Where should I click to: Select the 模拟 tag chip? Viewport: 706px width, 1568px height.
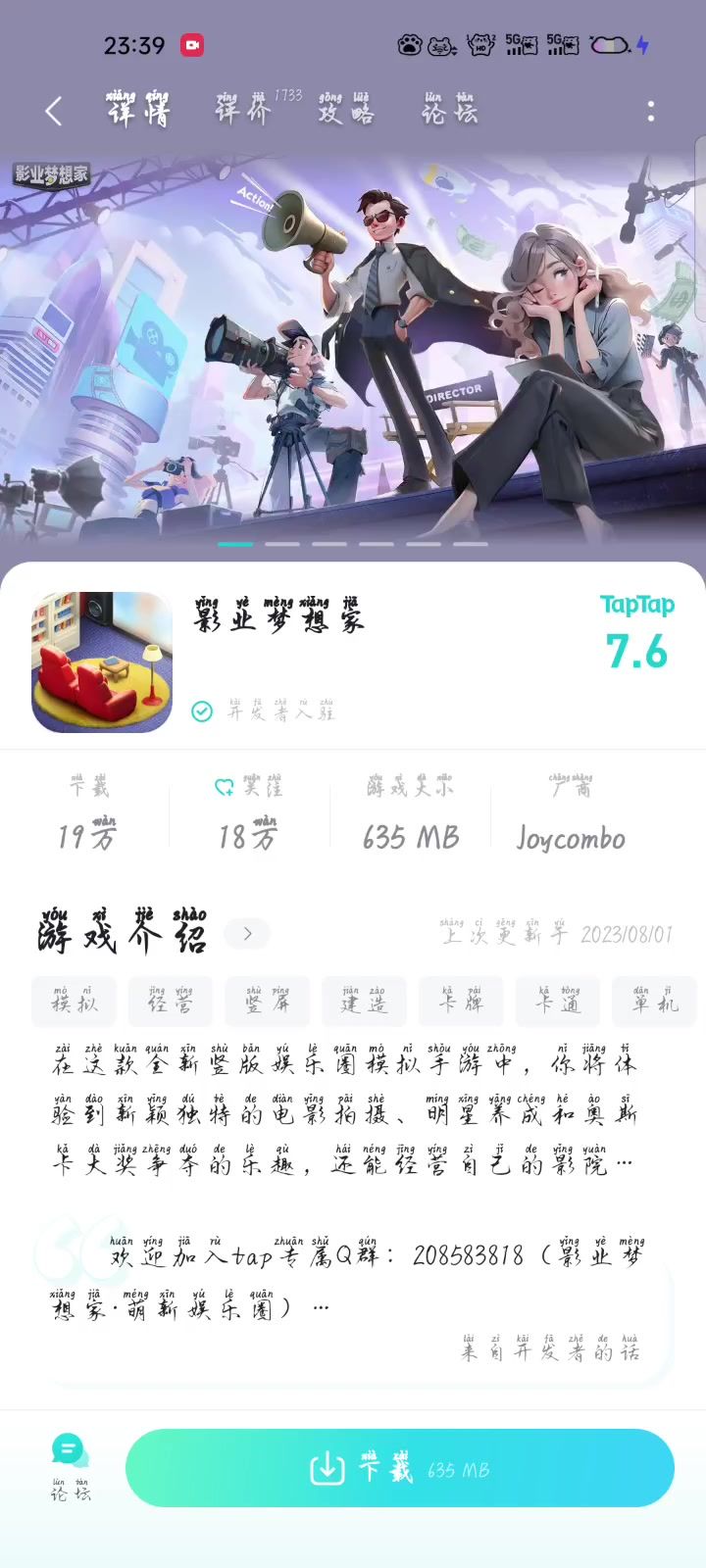74,1001
